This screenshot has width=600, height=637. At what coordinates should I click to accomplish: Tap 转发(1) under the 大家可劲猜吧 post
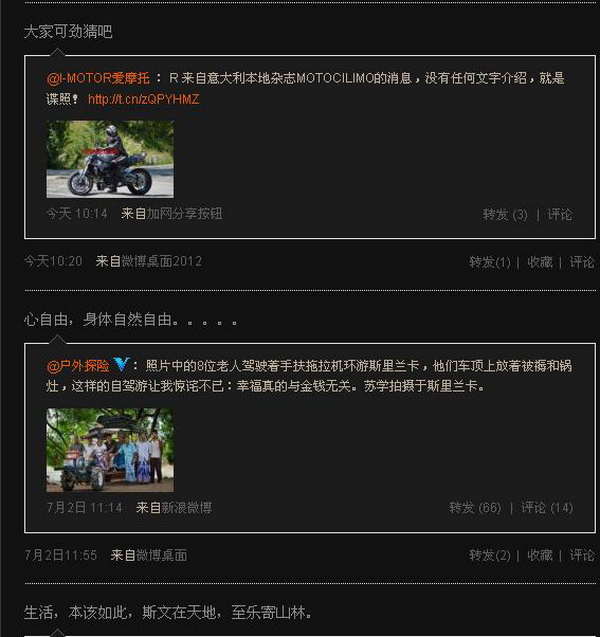click(x=490, y=262)
